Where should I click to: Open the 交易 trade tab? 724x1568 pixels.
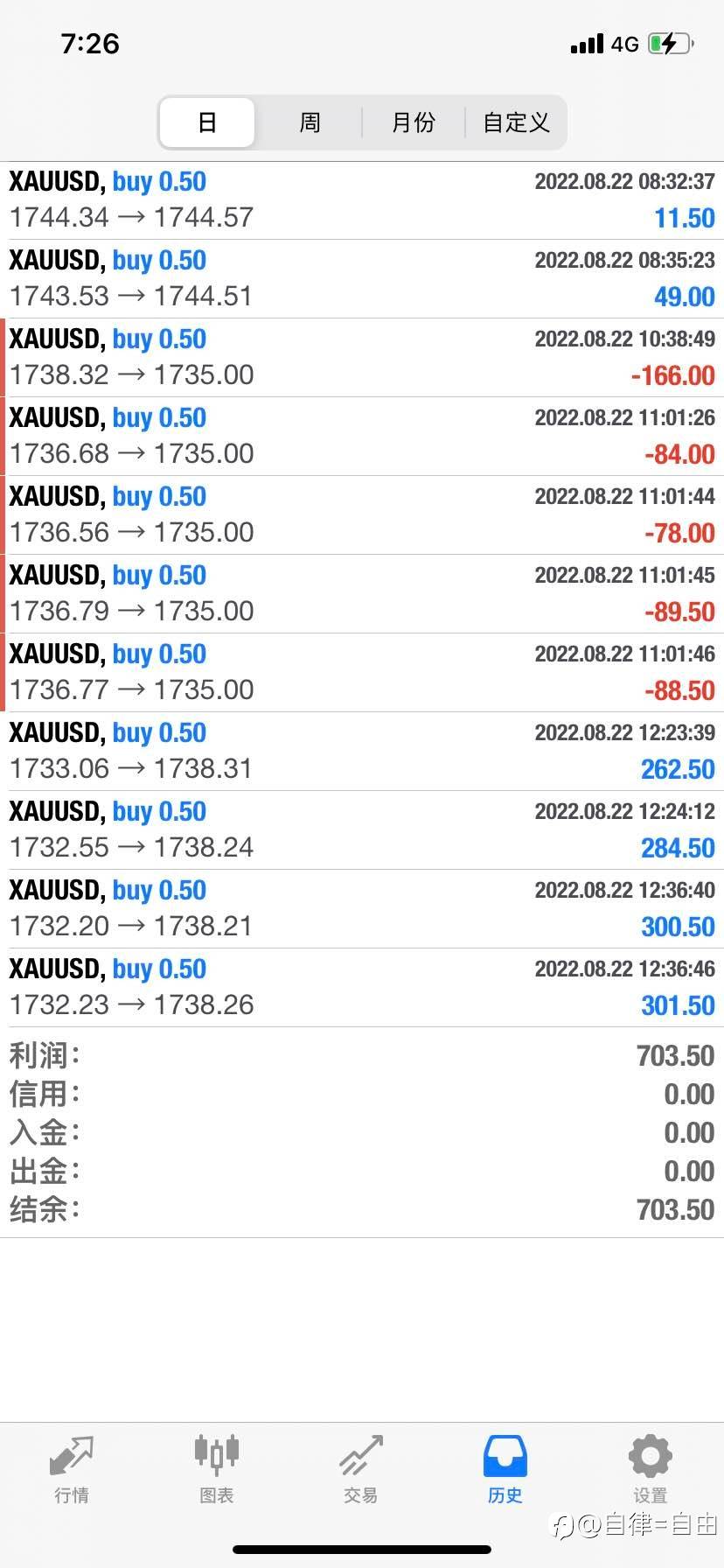click(x=361, y=1470)
